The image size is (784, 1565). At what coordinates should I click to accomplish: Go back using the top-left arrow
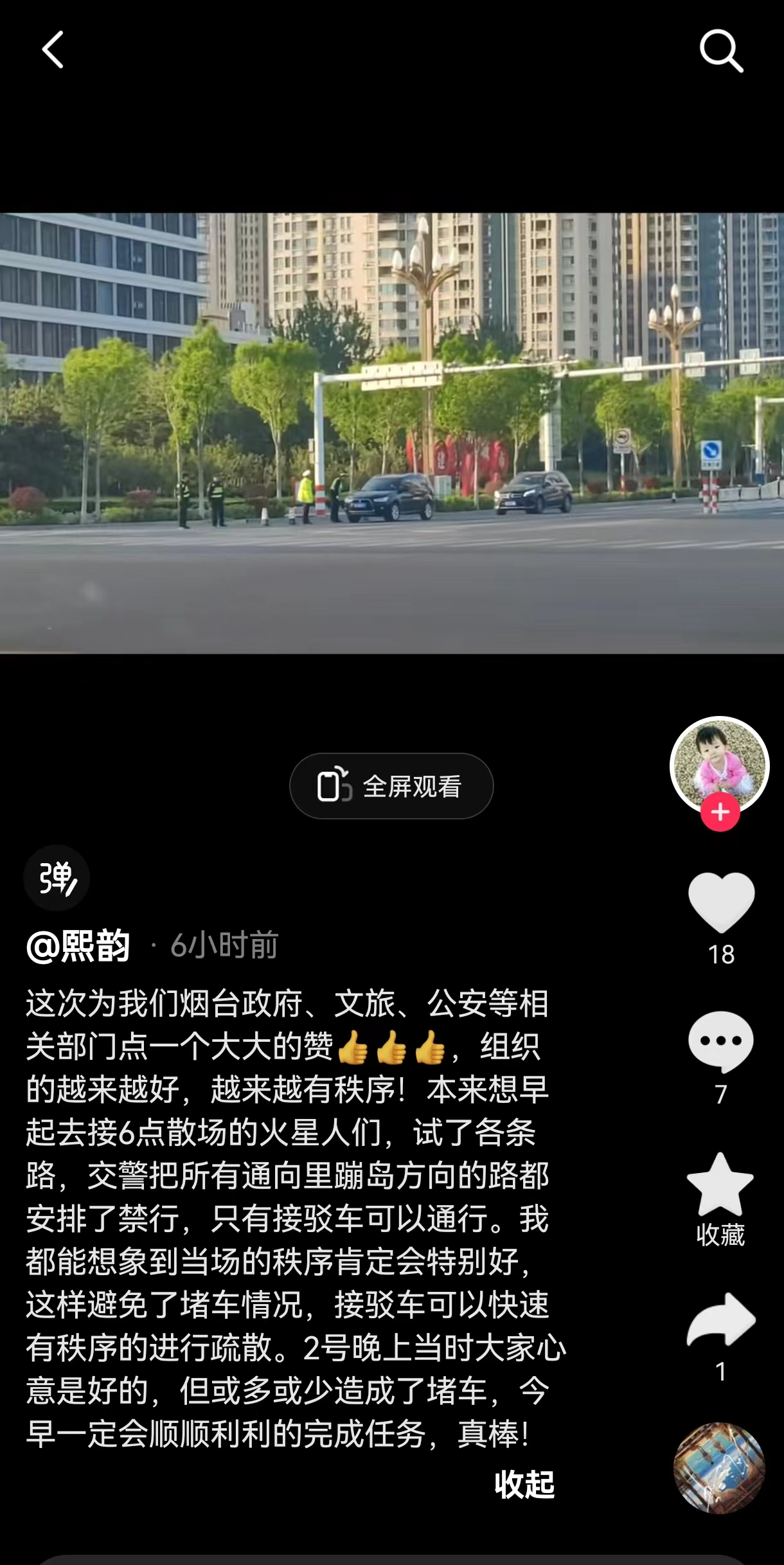pos(53,49)
